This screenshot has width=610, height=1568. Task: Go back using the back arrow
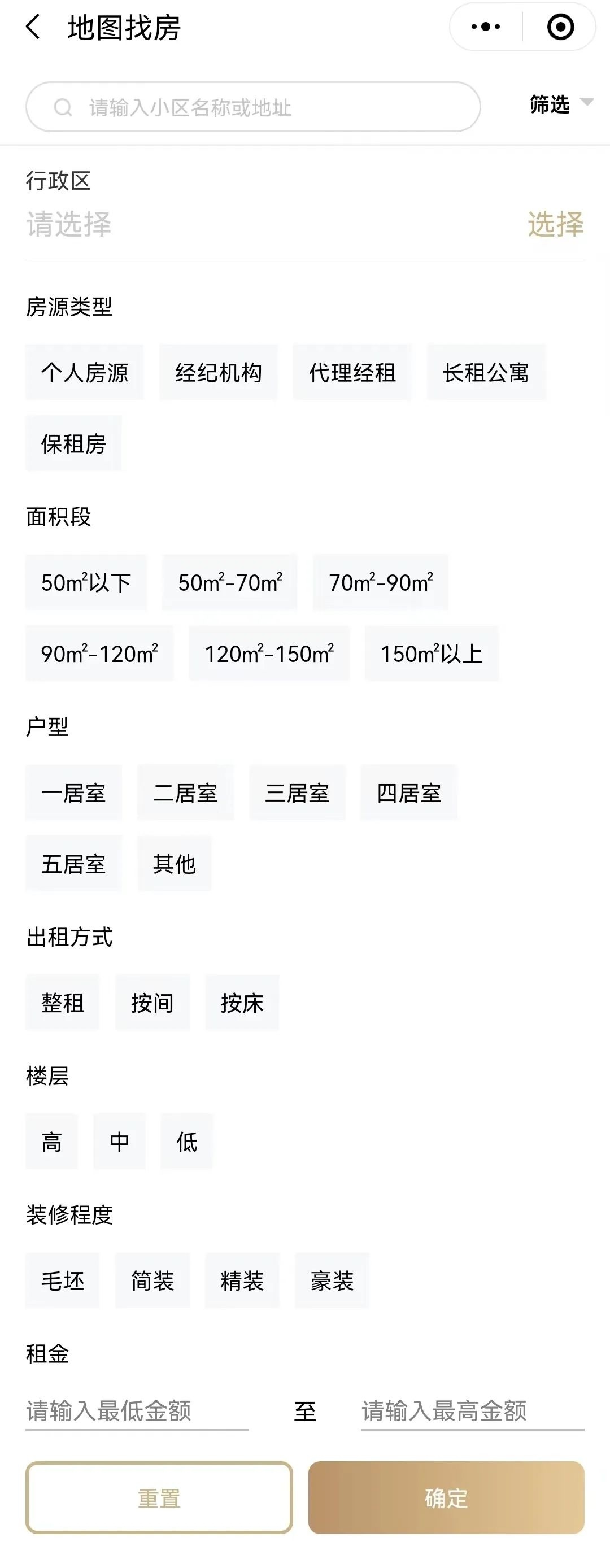33,27
